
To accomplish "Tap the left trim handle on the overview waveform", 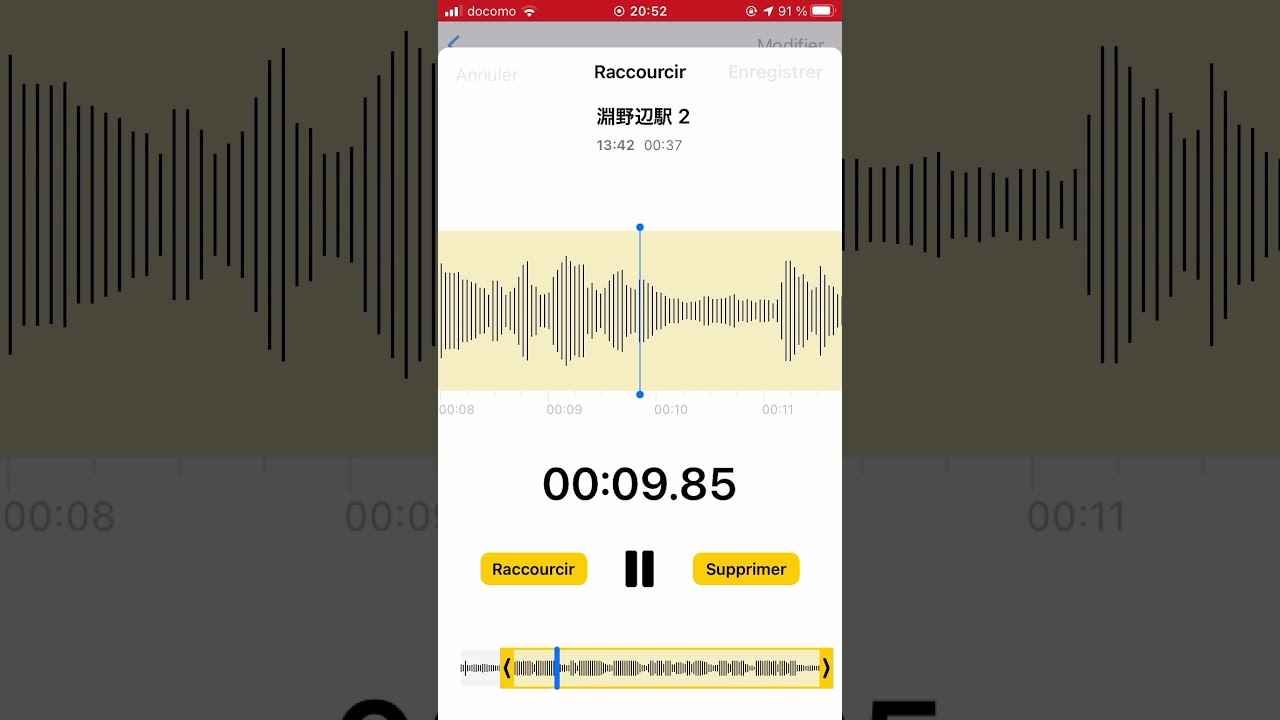I will tap(507, 668).
